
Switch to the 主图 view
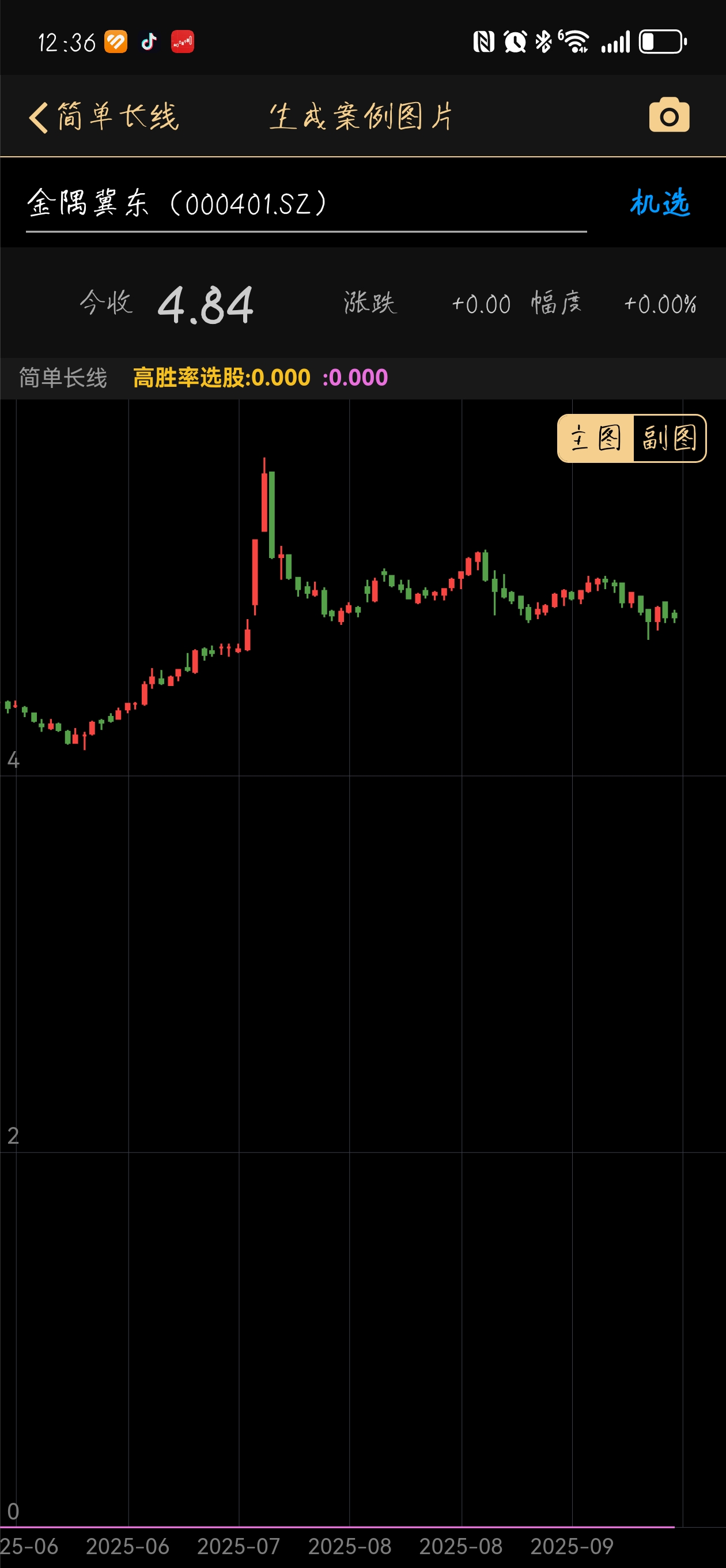(595, 438)
